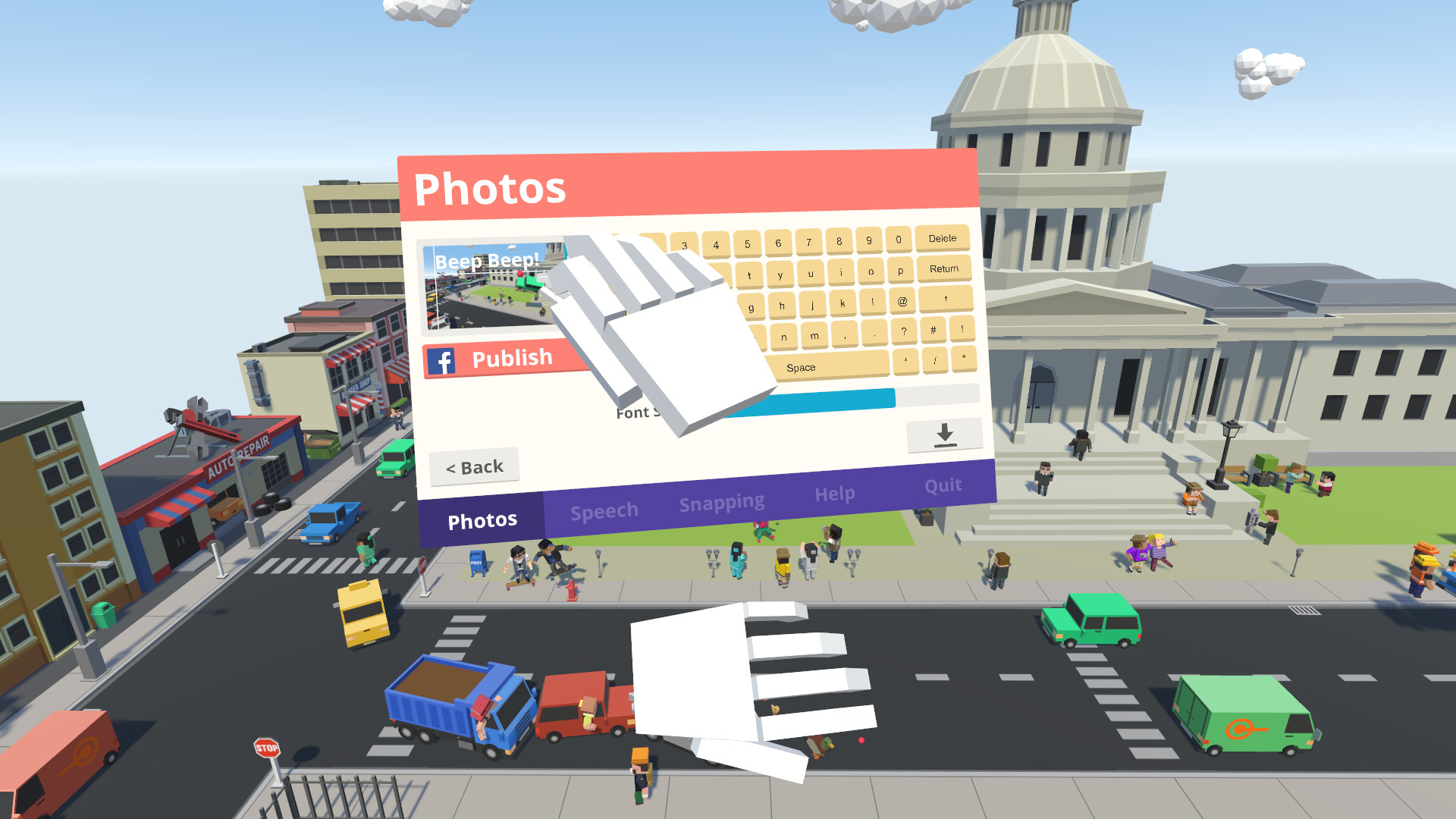Publish the photo to Facebook

coord(500,359)
